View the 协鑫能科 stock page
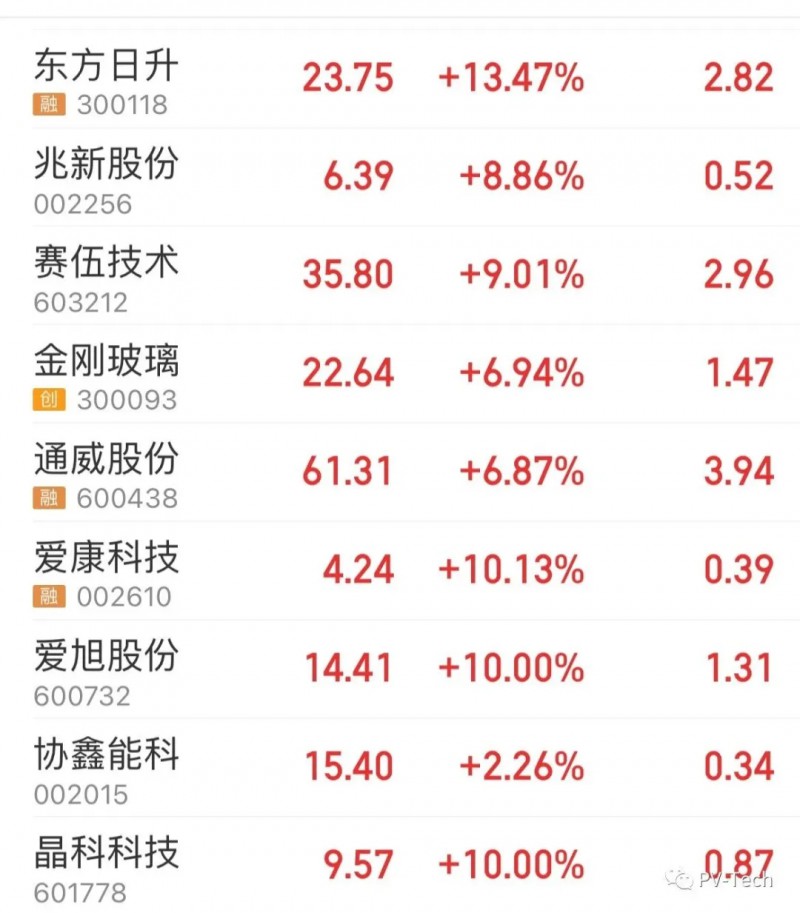Viewport: 800px width, 913px height. tap(106, 754)
